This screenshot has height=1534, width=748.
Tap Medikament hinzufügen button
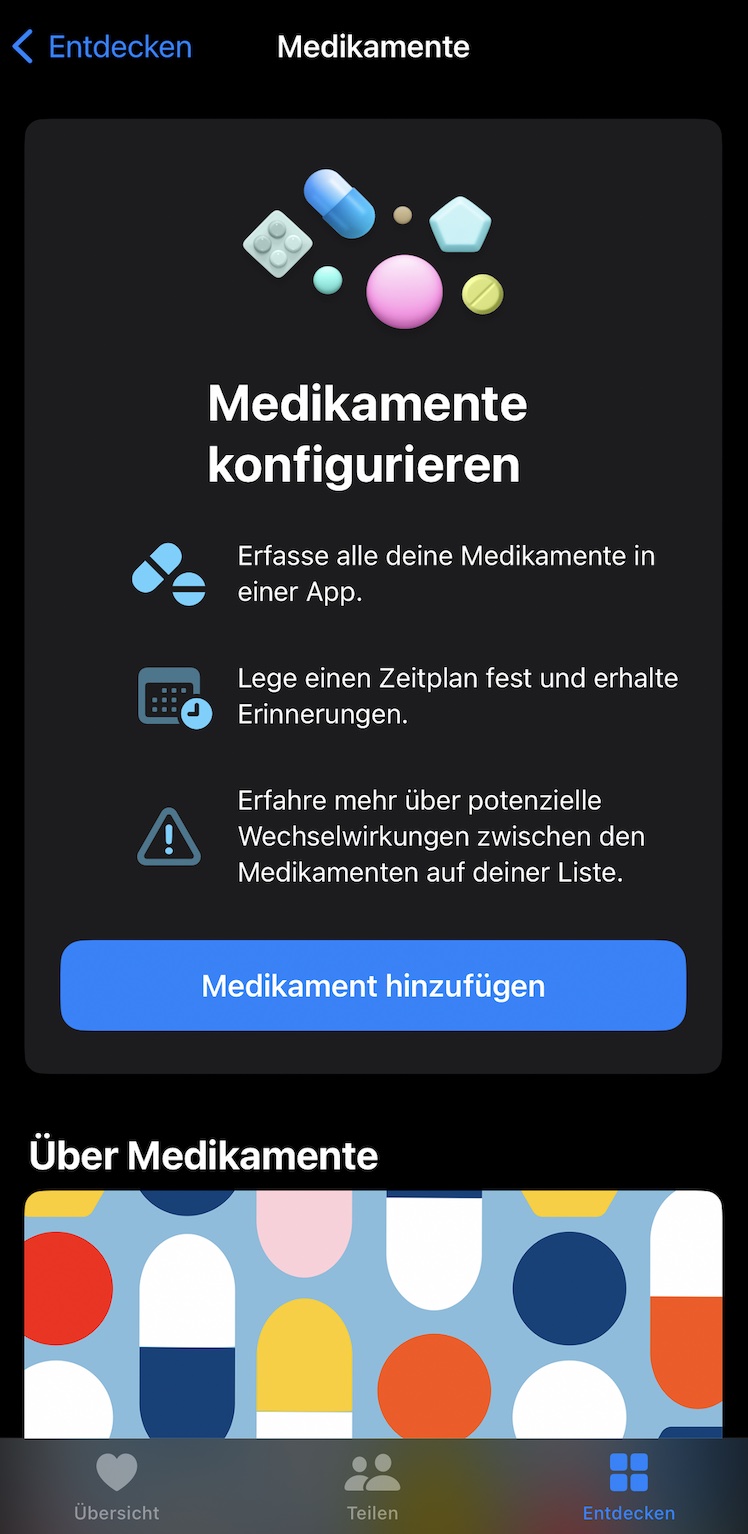pos(373,985)
